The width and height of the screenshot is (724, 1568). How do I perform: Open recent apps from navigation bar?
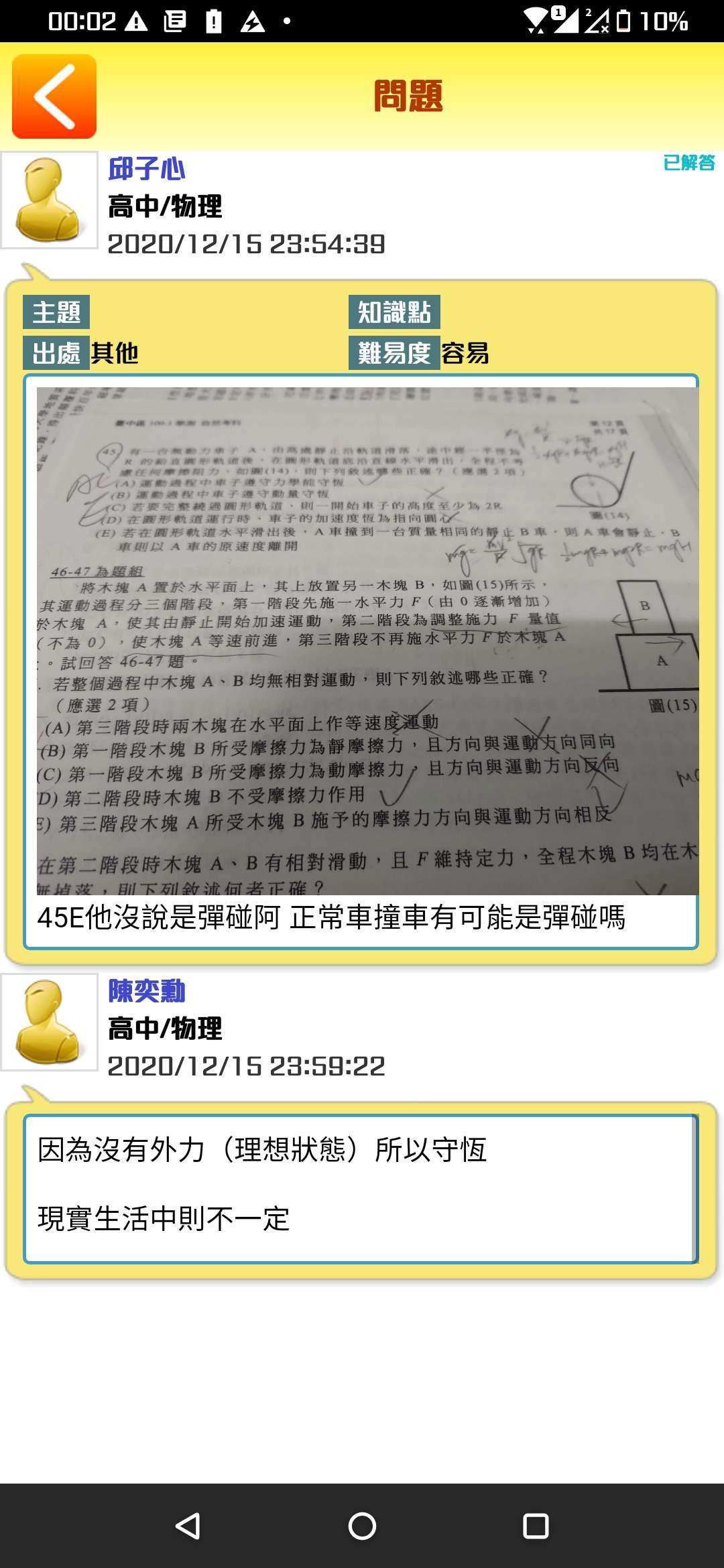(536, 1526)
